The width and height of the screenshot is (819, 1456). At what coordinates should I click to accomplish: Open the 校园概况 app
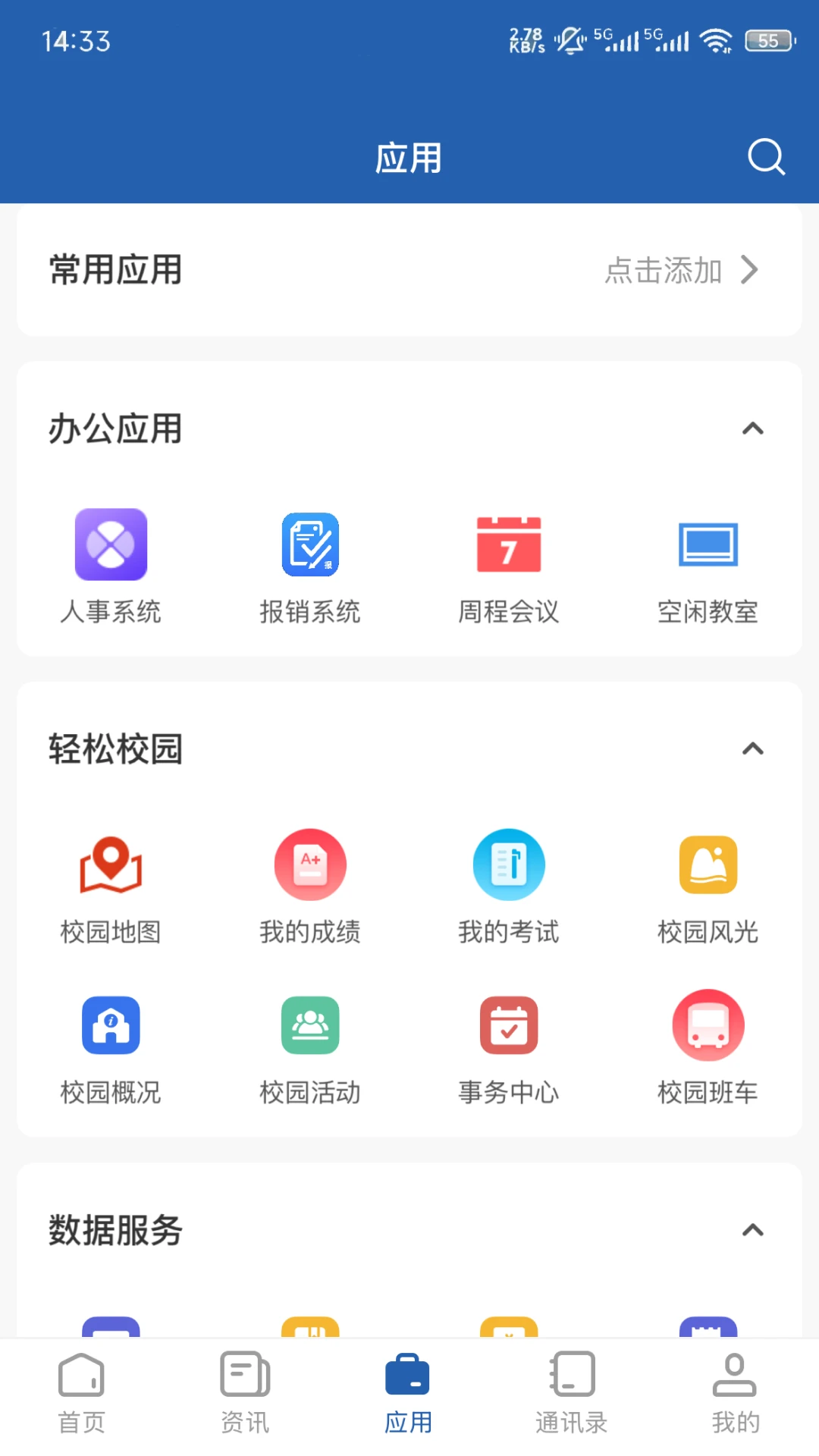click(x=110, y=1046)
